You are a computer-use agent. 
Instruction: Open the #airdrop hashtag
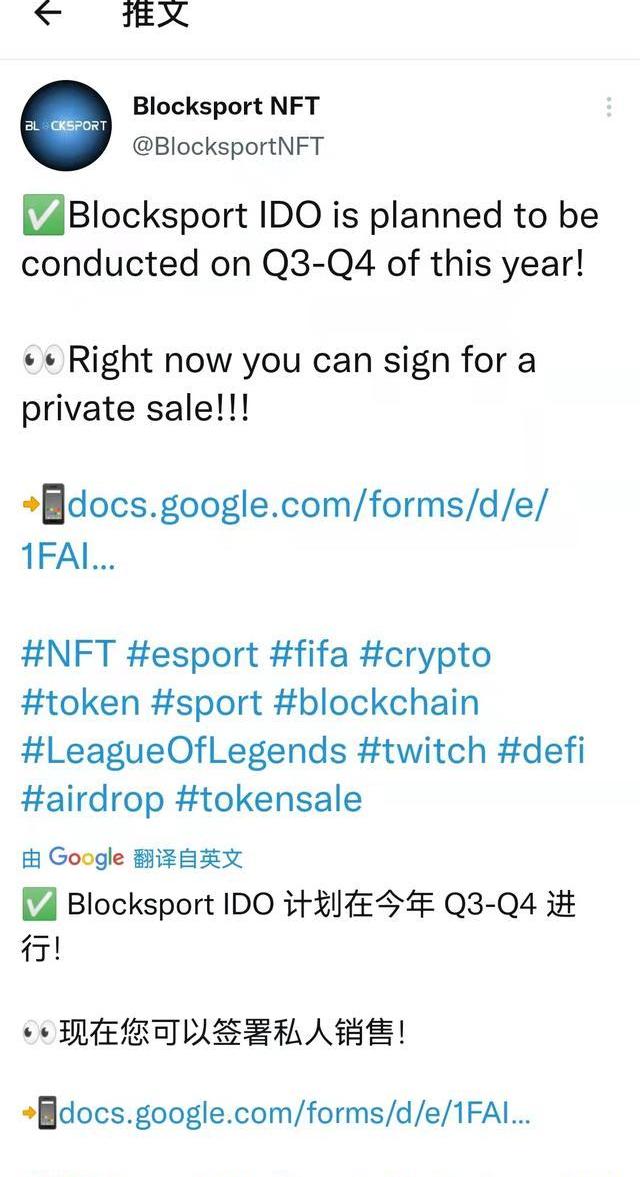tap(91, 799)
